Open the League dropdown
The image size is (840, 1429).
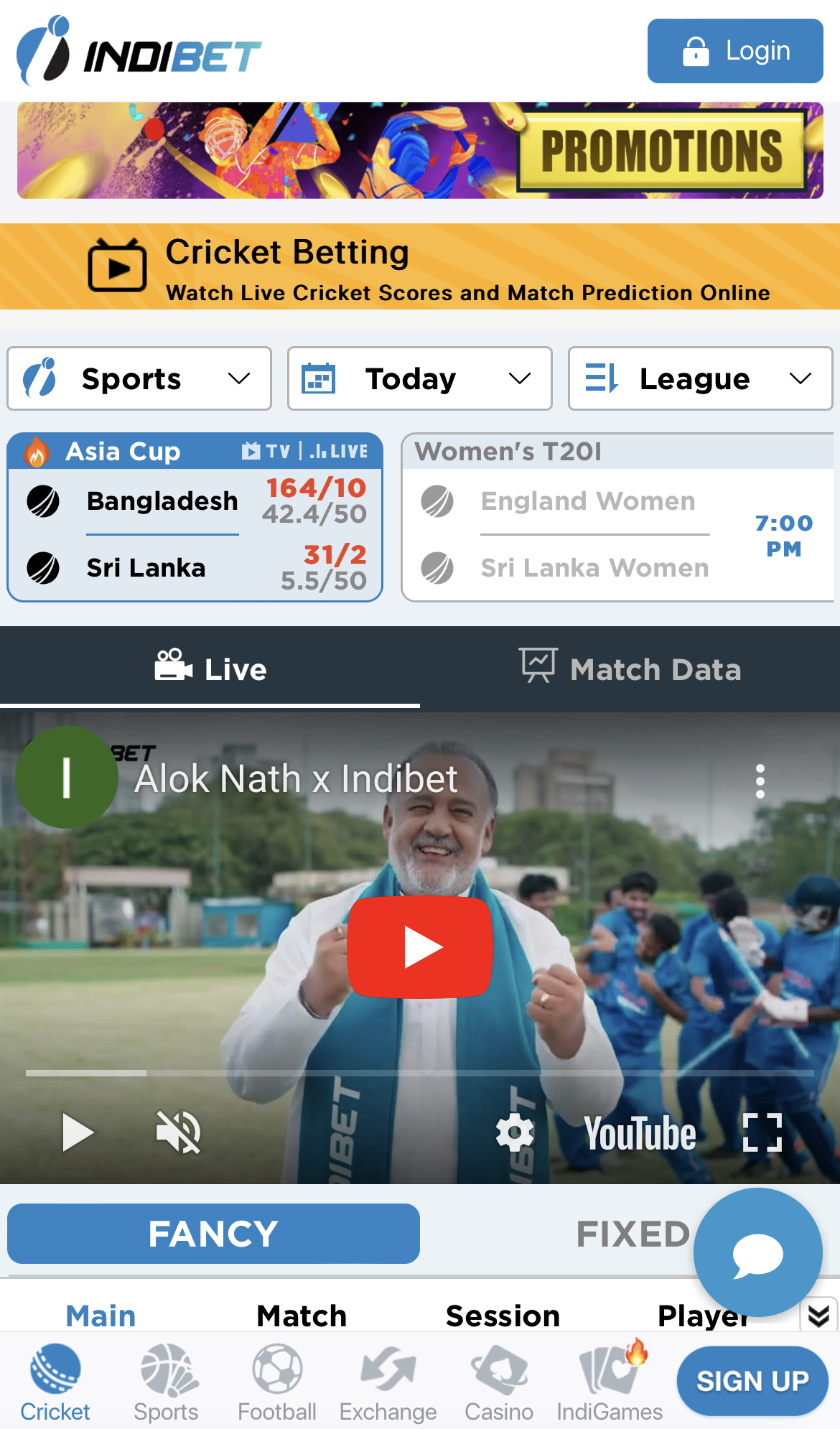tap(700, 378)
